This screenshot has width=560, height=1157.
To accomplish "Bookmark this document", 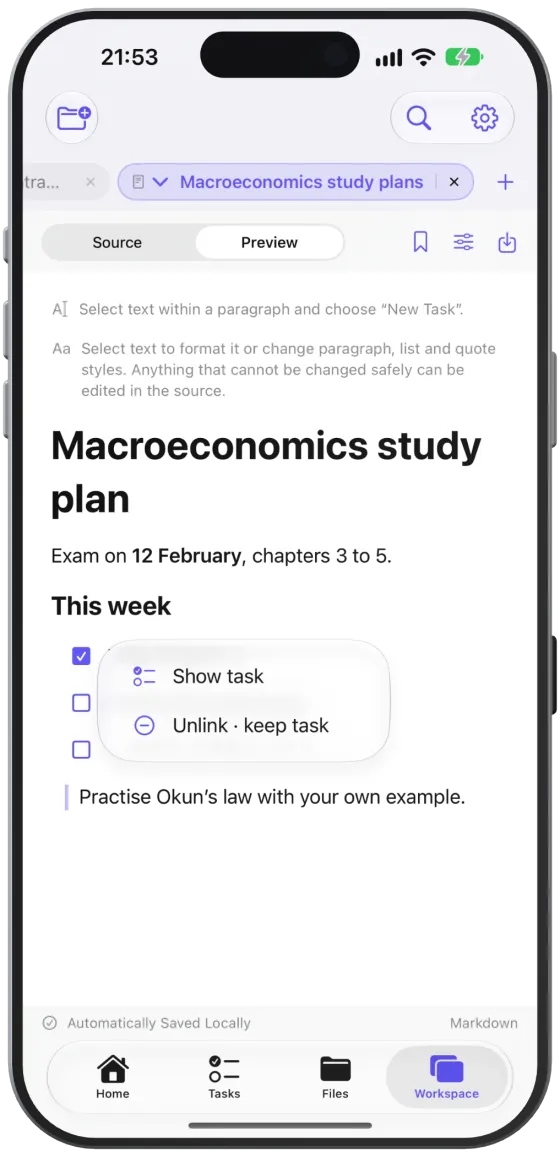I will [420, 242].
